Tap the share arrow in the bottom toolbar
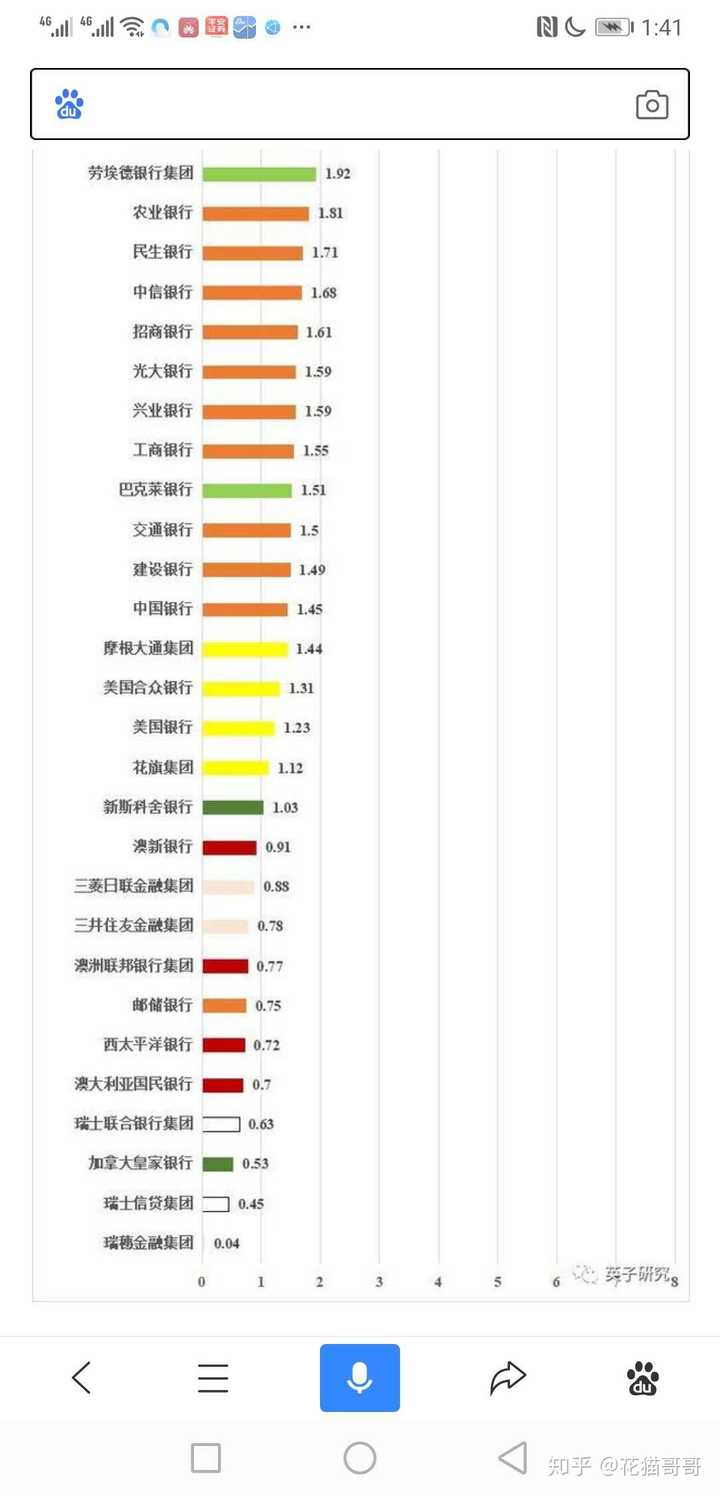 (x=508, y=1377)
